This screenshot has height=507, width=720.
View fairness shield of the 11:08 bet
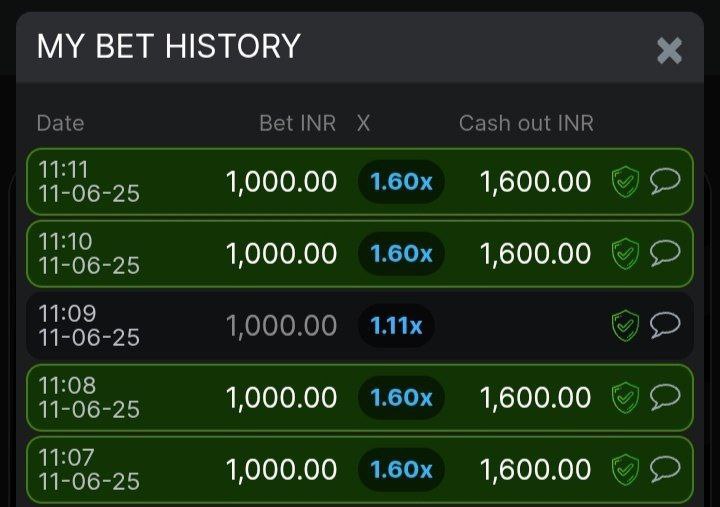click(x=625, y=397)
